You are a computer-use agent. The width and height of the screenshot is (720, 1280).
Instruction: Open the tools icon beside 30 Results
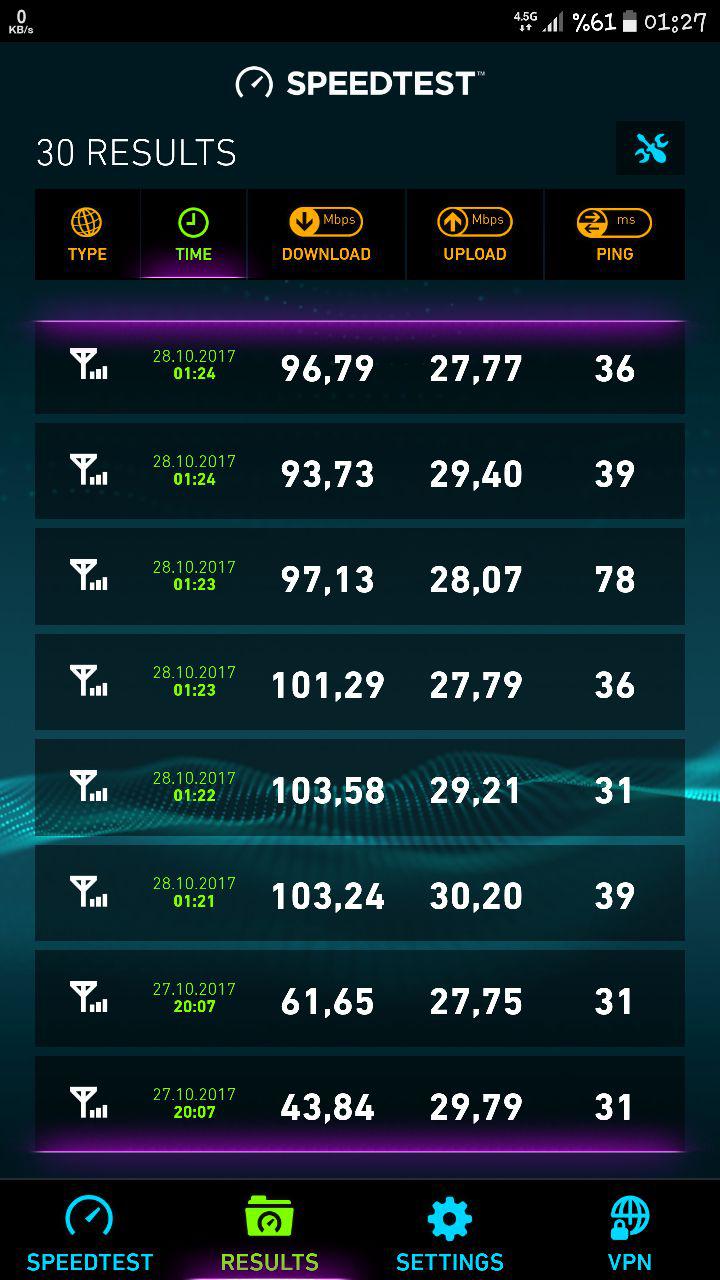[651, 149]
